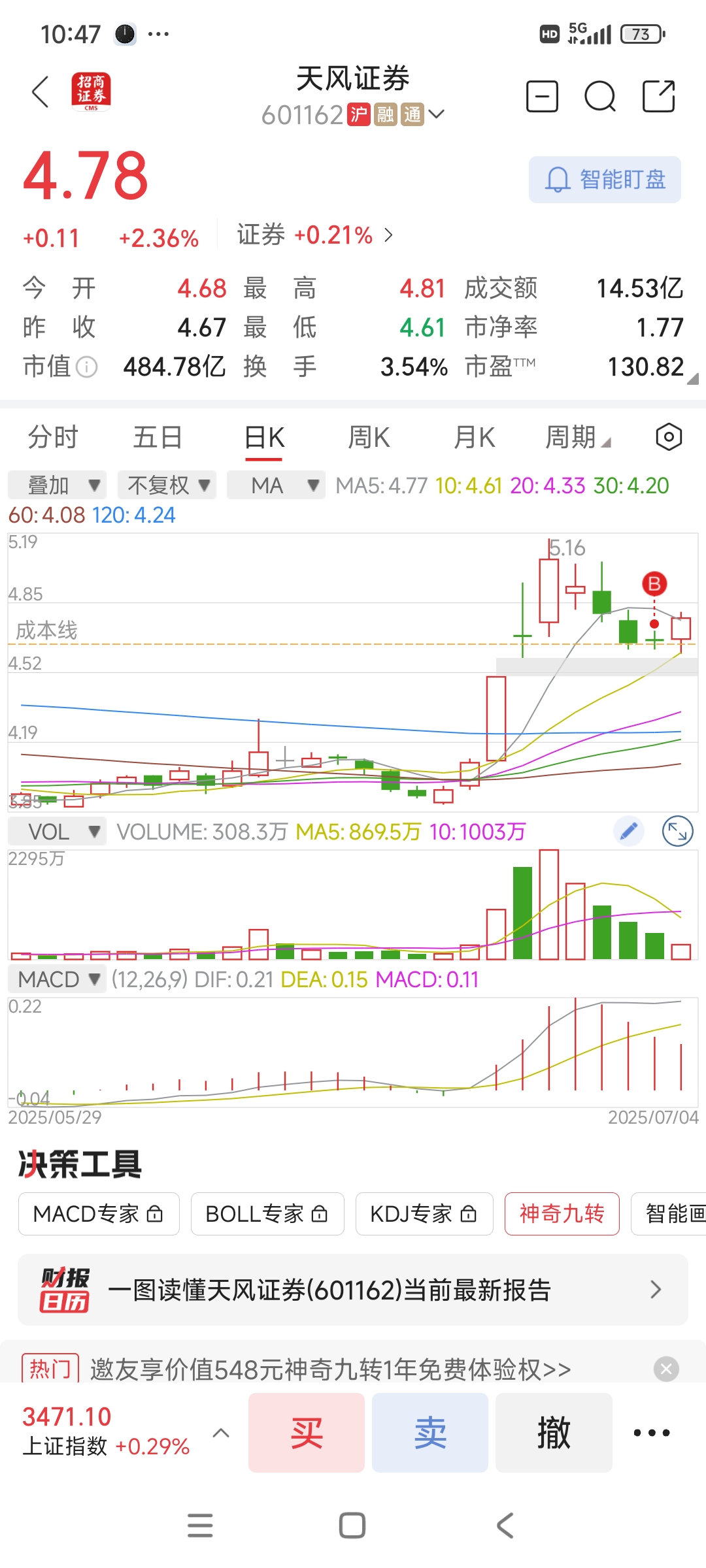
Task: Dismiss the 热门 promotion banner
Action: point(666,1369)
